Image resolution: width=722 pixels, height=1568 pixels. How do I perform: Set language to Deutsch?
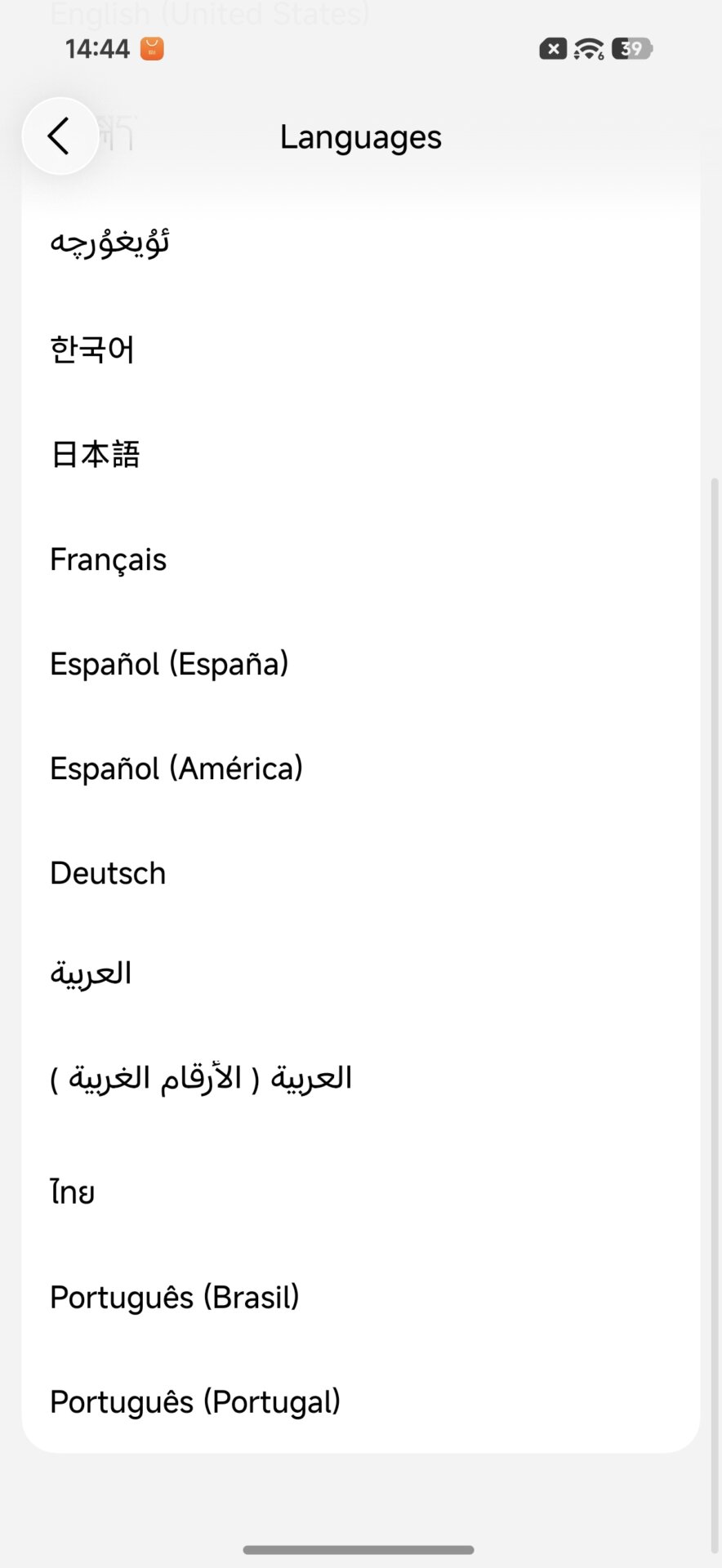360,873
